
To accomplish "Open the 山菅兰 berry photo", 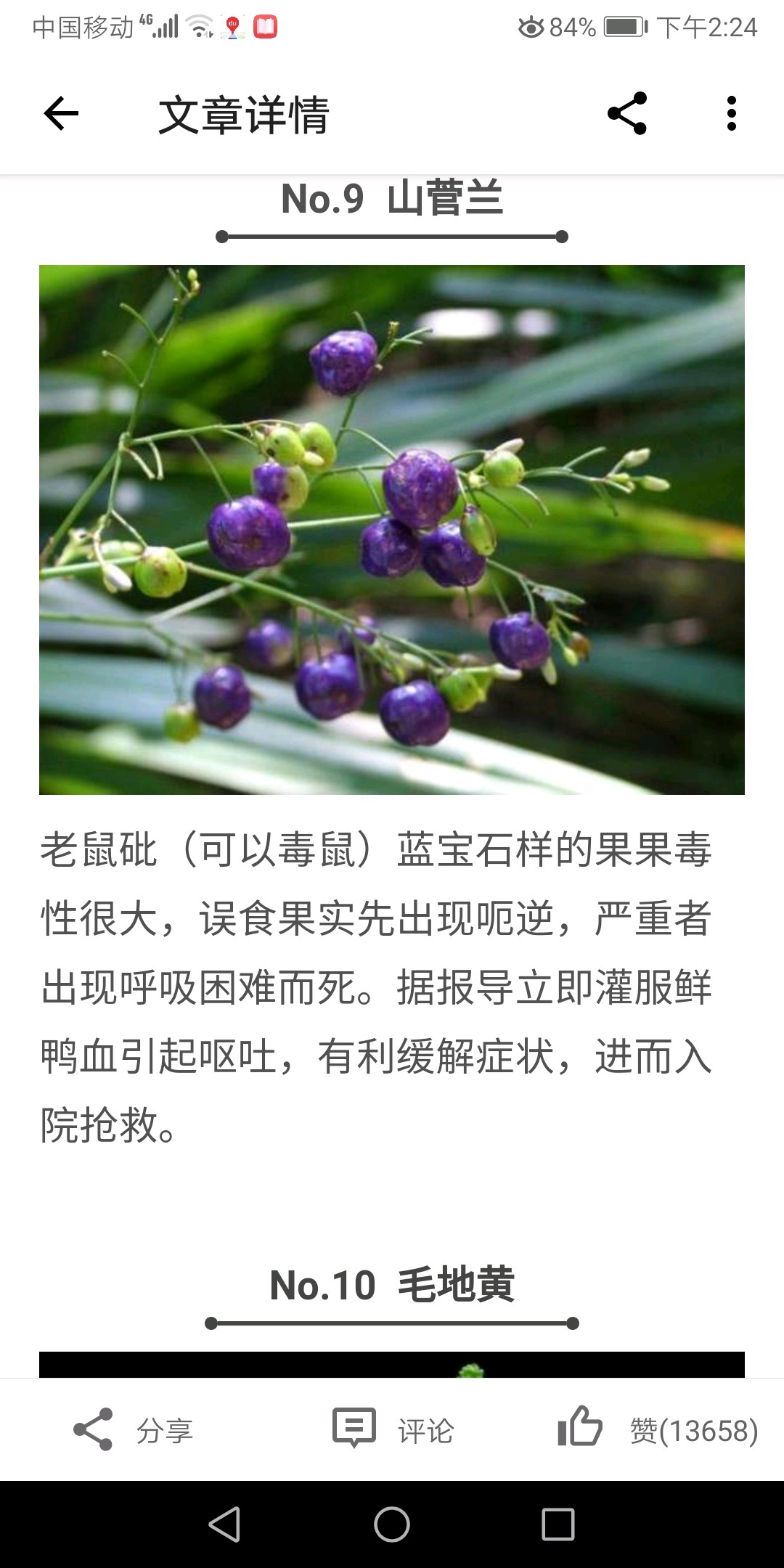I will (392, 529).
